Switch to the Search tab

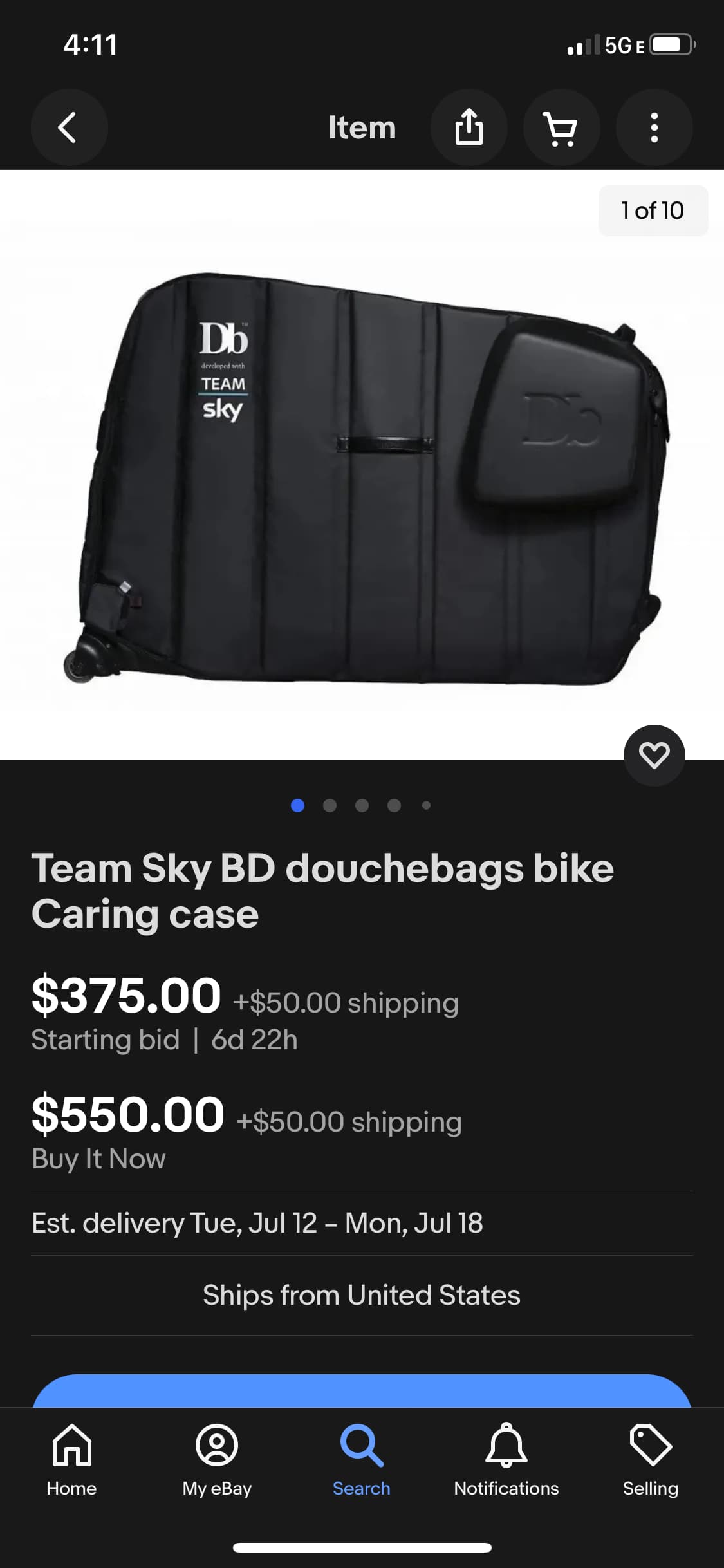(362, 1461)
